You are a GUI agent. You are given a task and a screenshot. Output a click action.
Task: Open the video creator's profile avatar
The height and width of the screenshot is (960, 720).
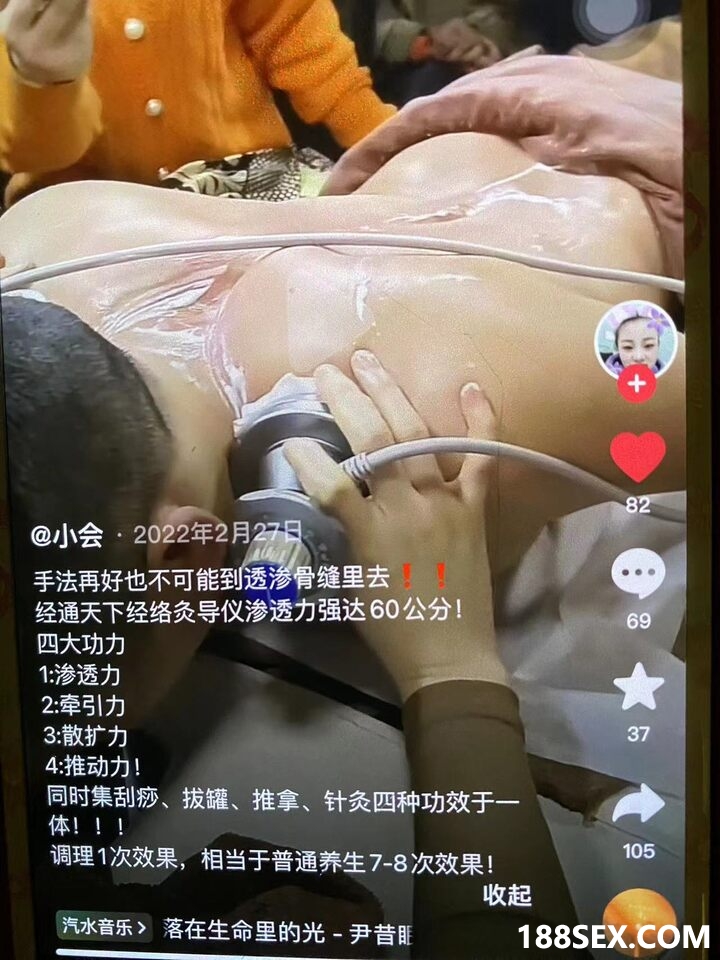(x=635, y=340)
